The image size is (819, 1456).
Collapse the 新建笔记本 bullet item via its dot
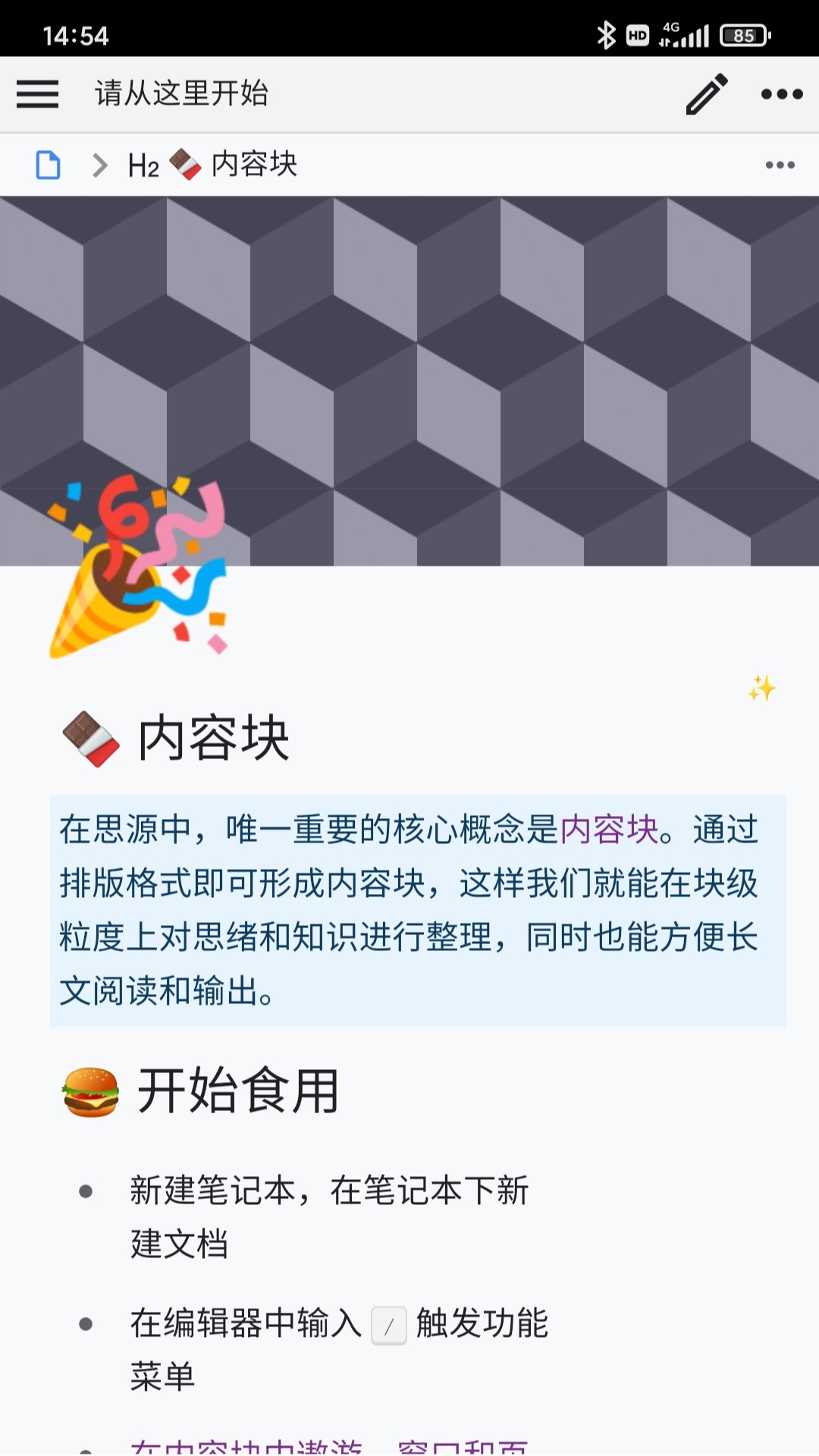pyautogui.click(x=86, y=1191)
